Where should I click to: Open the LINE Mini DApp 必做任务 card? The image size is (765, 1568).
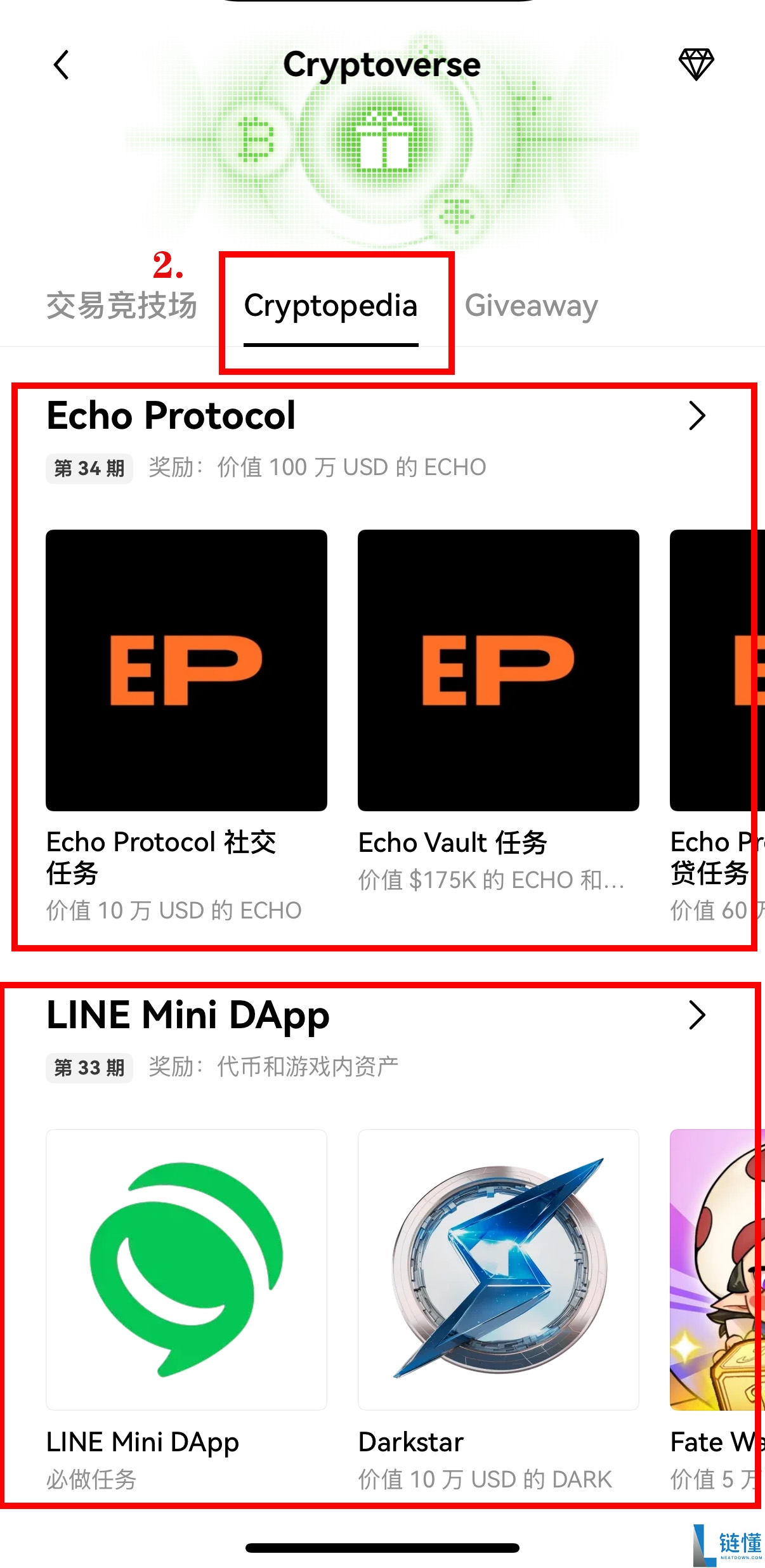186,1269
